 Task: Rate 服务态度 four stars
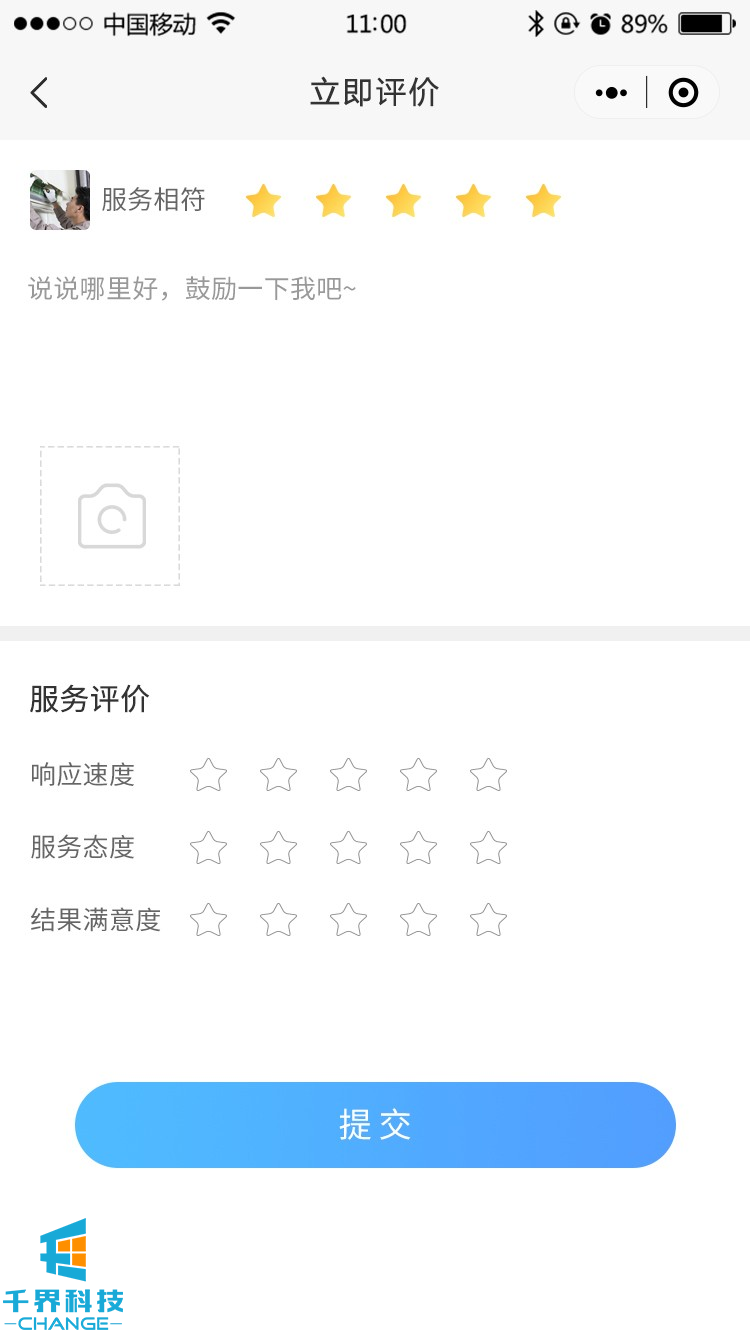pyautogui.click(x=418, y=848)
